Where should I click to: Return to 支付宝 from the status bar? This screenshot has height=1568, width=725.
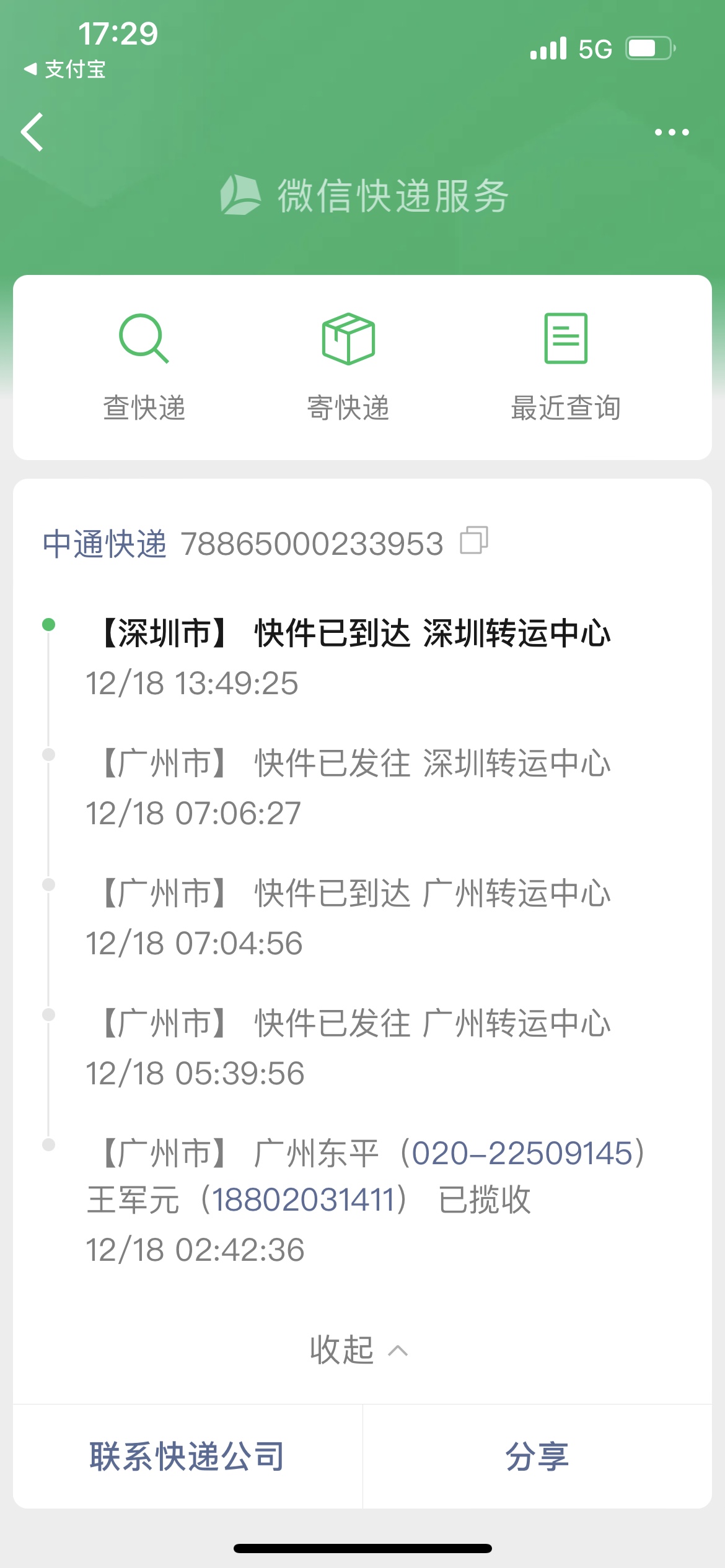[x=65, y=69]
